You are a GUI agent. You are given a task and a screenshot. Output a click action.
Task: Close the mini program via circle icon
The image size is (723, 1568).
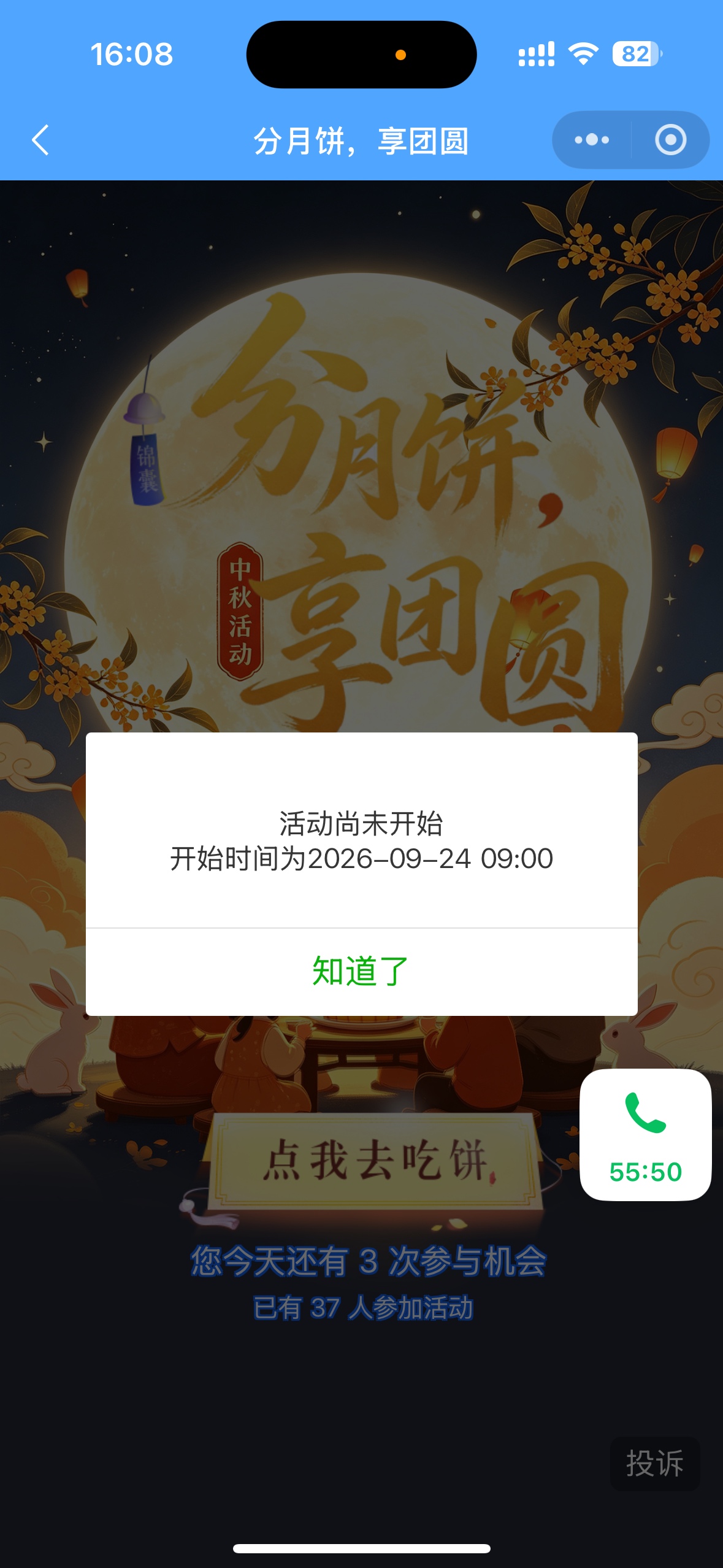pyautogui.click(x=670, y=140)
